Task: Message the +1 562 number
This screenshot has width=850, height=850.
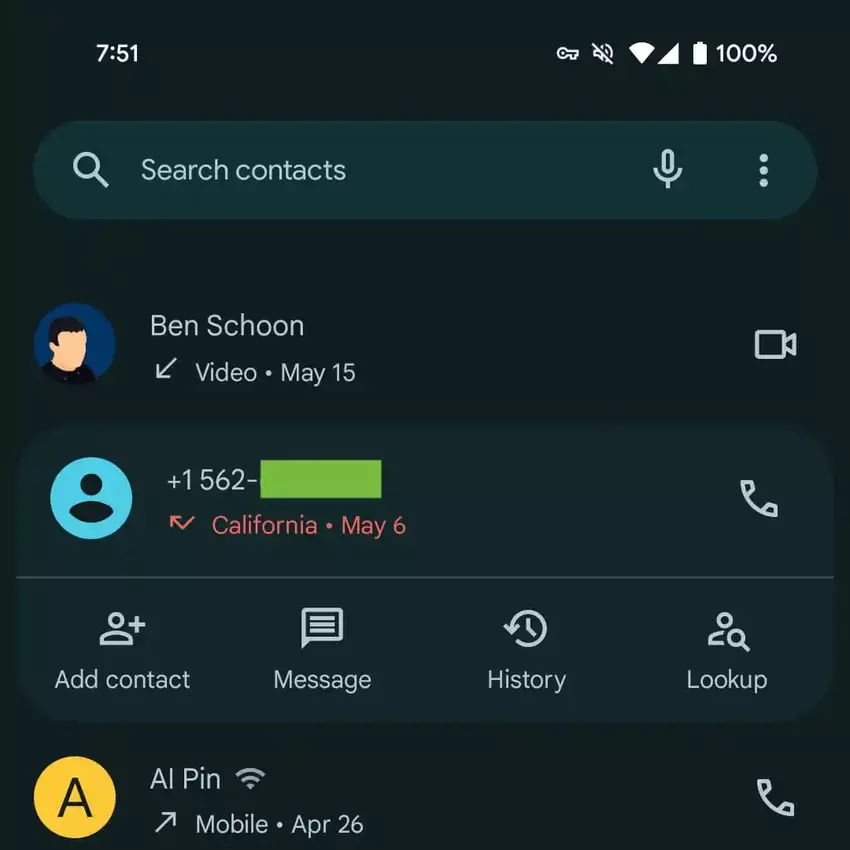Action: click(322, 652)
